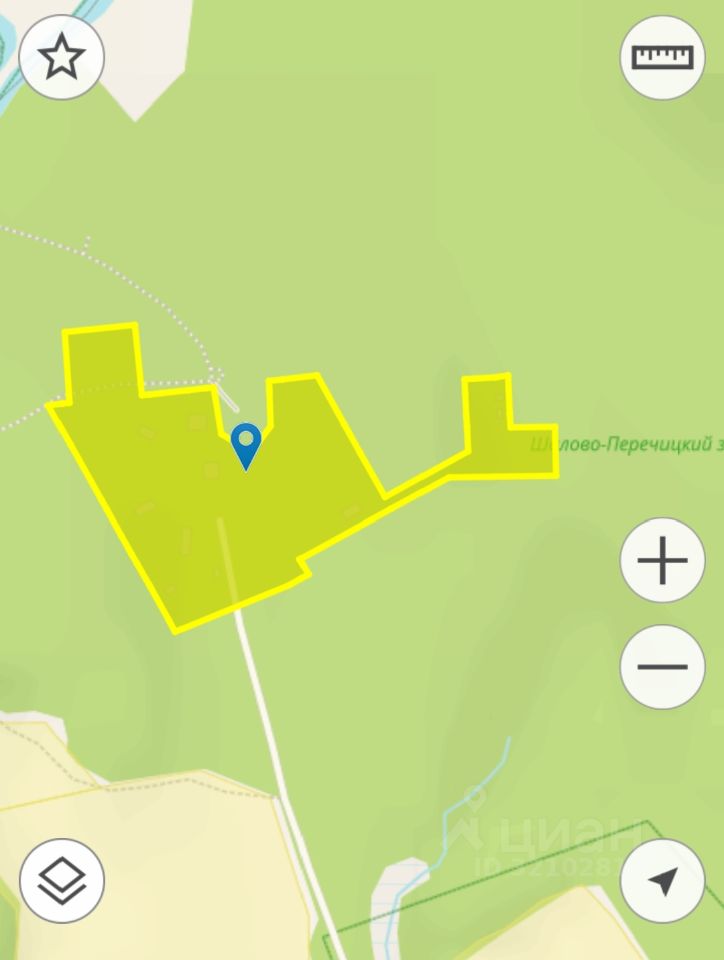Viewport: 724px width, 960px height.
Task: Center map on my current location
Action: tap(662, 880)
